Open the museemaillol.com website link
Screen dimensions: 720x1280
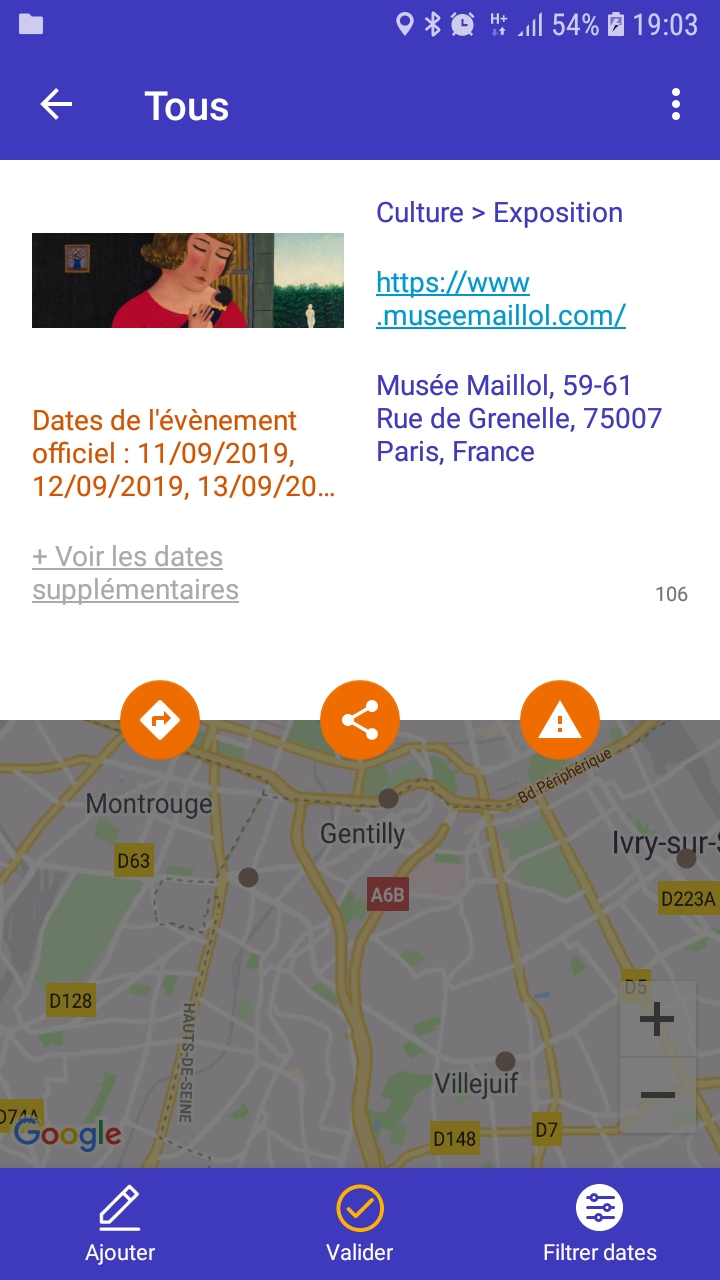[x=500, y=299]
